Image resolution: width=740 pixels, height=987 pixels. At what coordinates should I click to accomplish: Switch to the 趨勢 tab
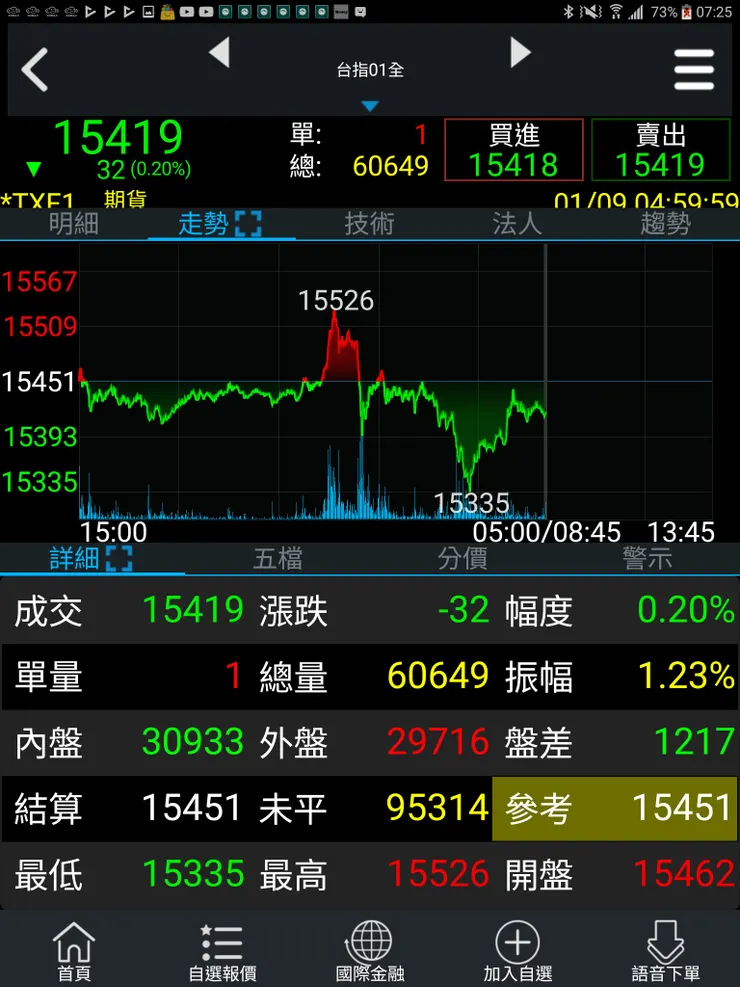click(x=665, y=223)
